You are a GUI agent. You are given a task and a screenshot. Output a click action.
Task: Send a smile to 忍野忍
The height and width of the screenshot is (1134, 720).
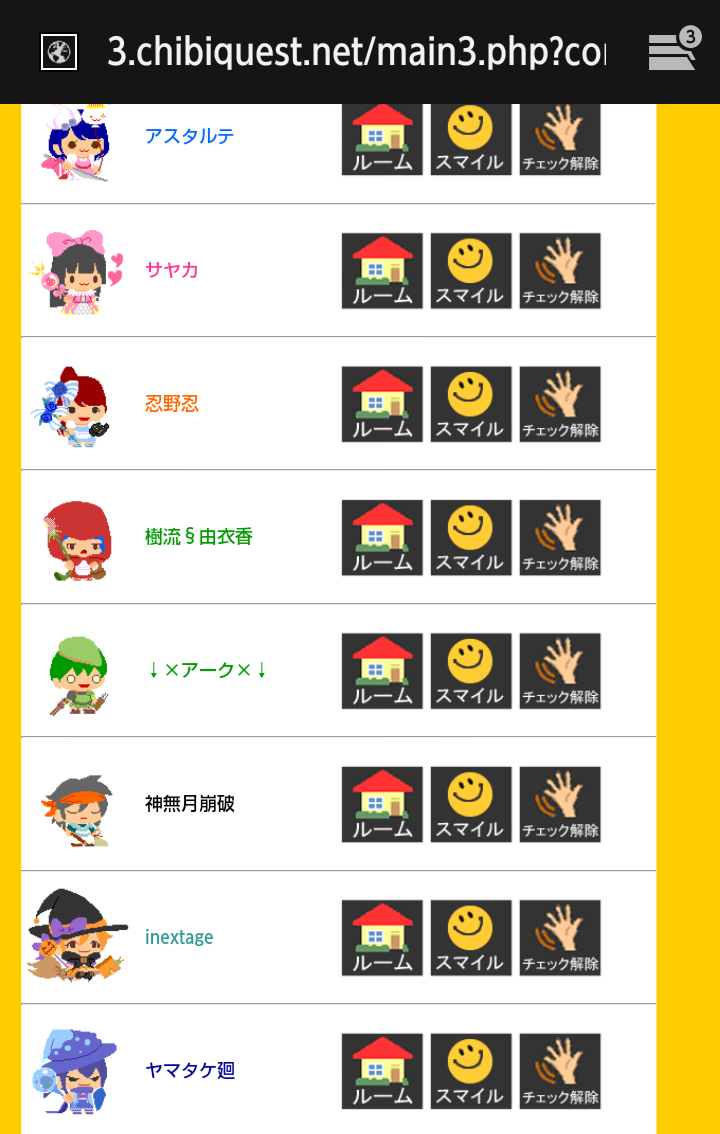[x=470, y=404]
